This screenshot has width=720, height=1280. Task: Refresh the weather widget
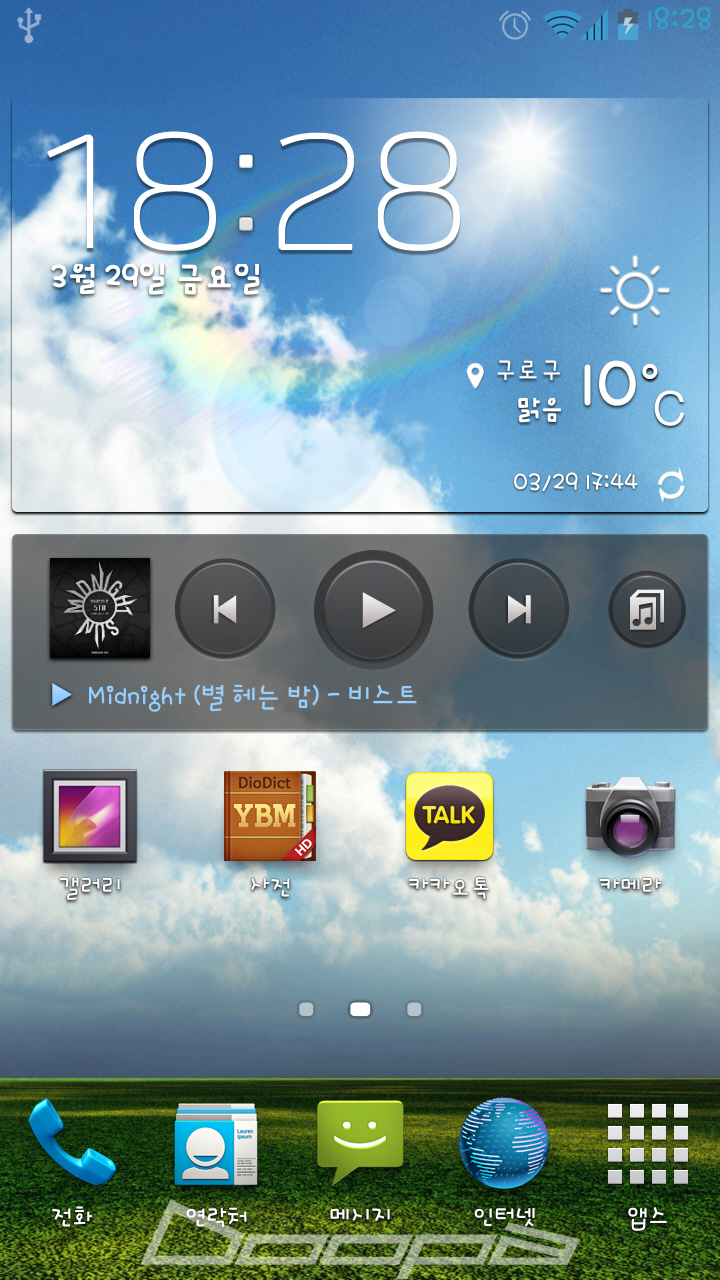[x=671, y=486]
